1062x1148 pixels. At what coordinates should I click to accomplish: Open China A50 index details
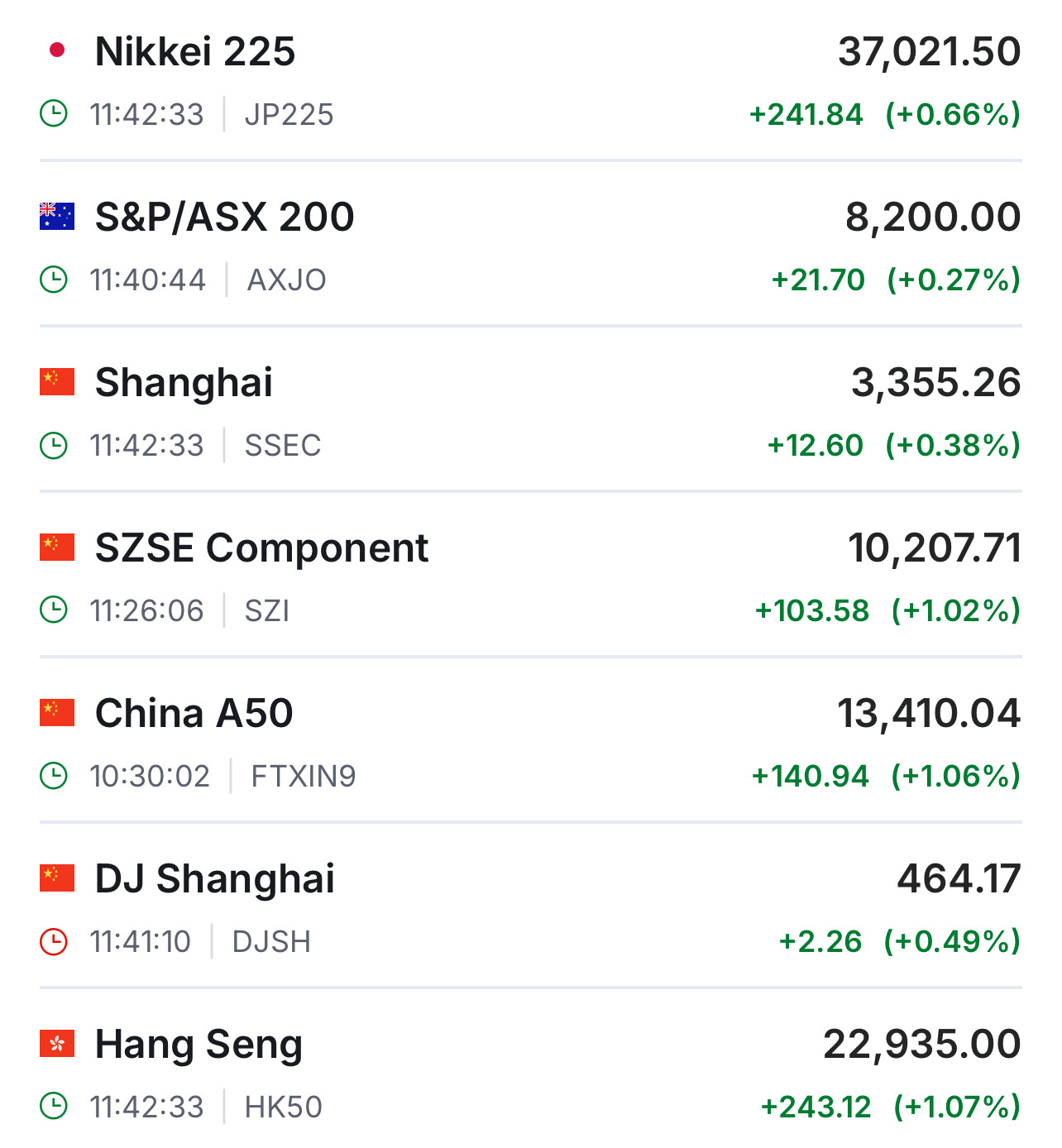pos(194,714)
